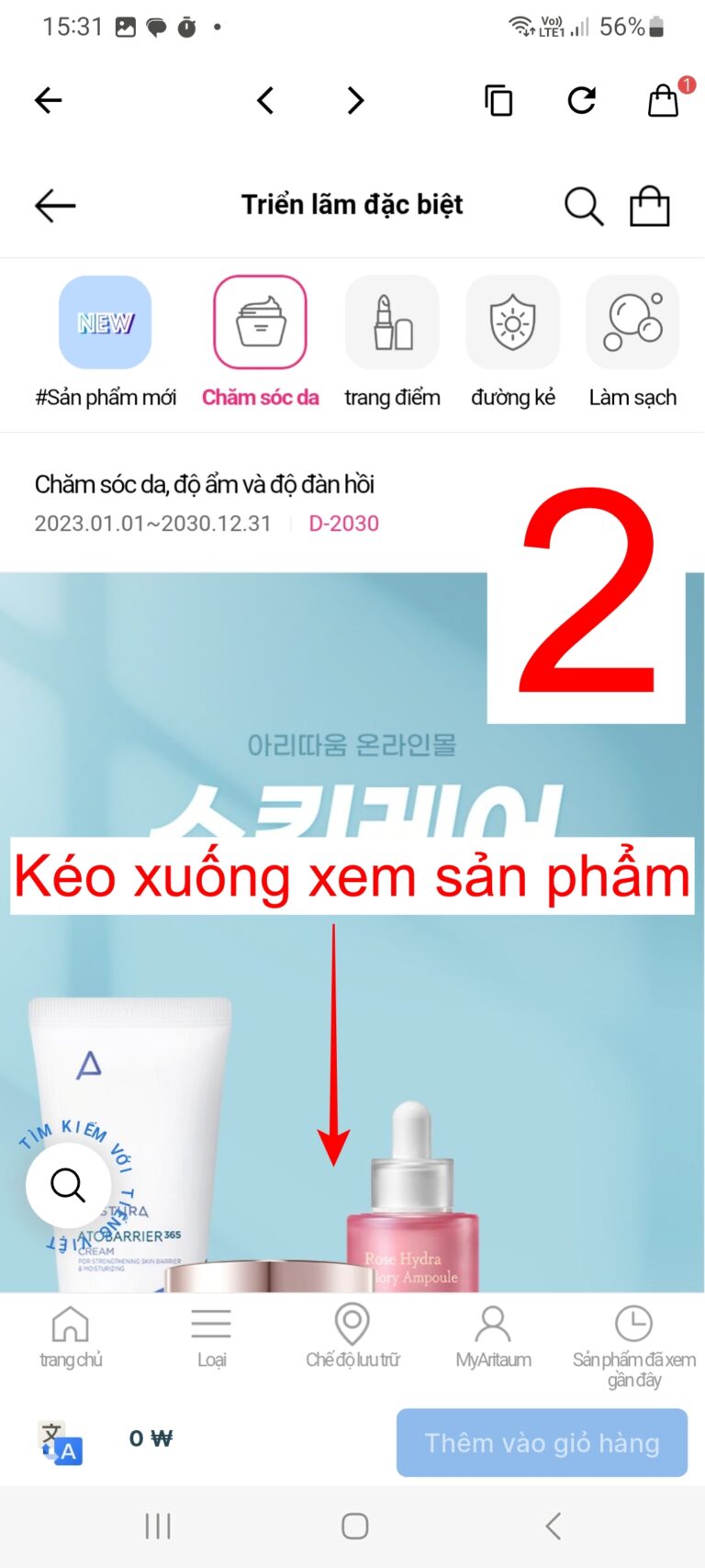Open the Chế độ lưu trữ tab

pyautogui.click(x=352, y=1337)
